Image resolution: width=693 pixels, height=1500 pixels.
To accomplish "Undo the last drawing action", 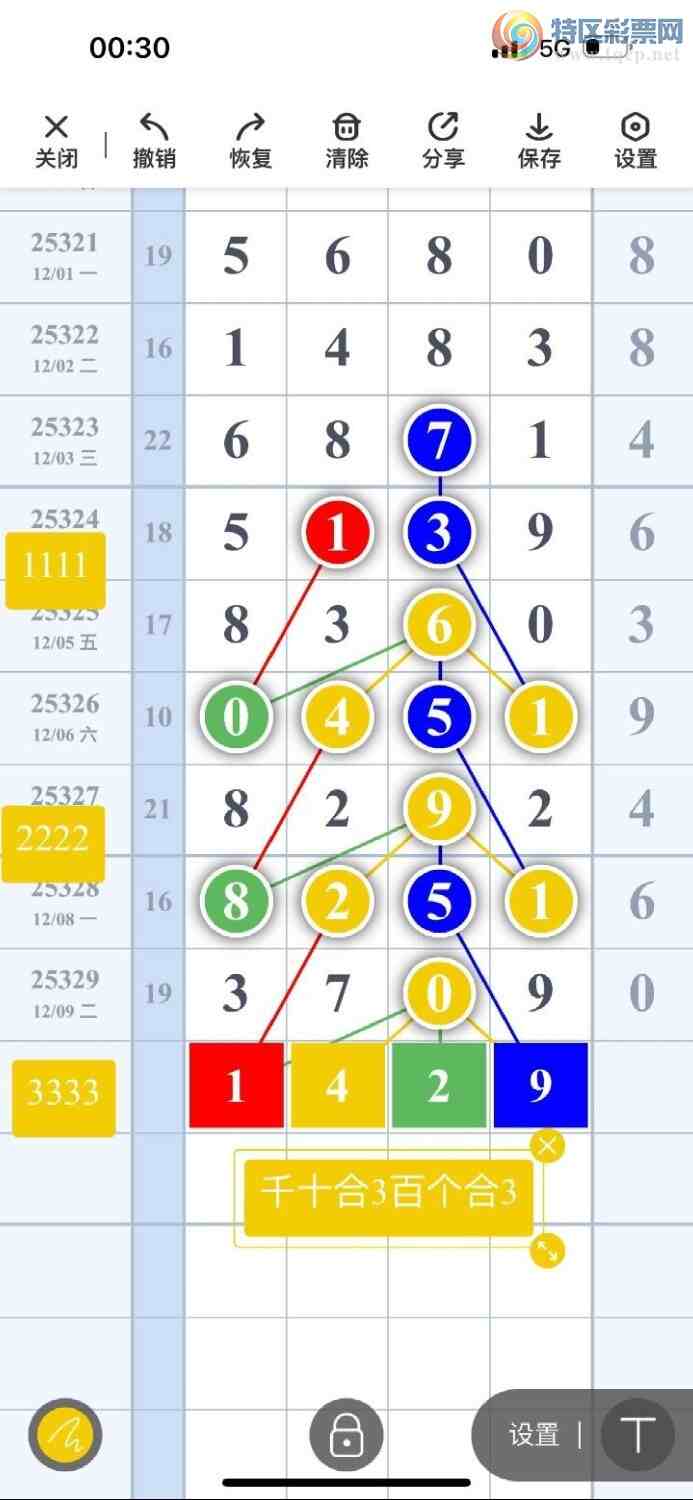I will (x=154, y=141).
